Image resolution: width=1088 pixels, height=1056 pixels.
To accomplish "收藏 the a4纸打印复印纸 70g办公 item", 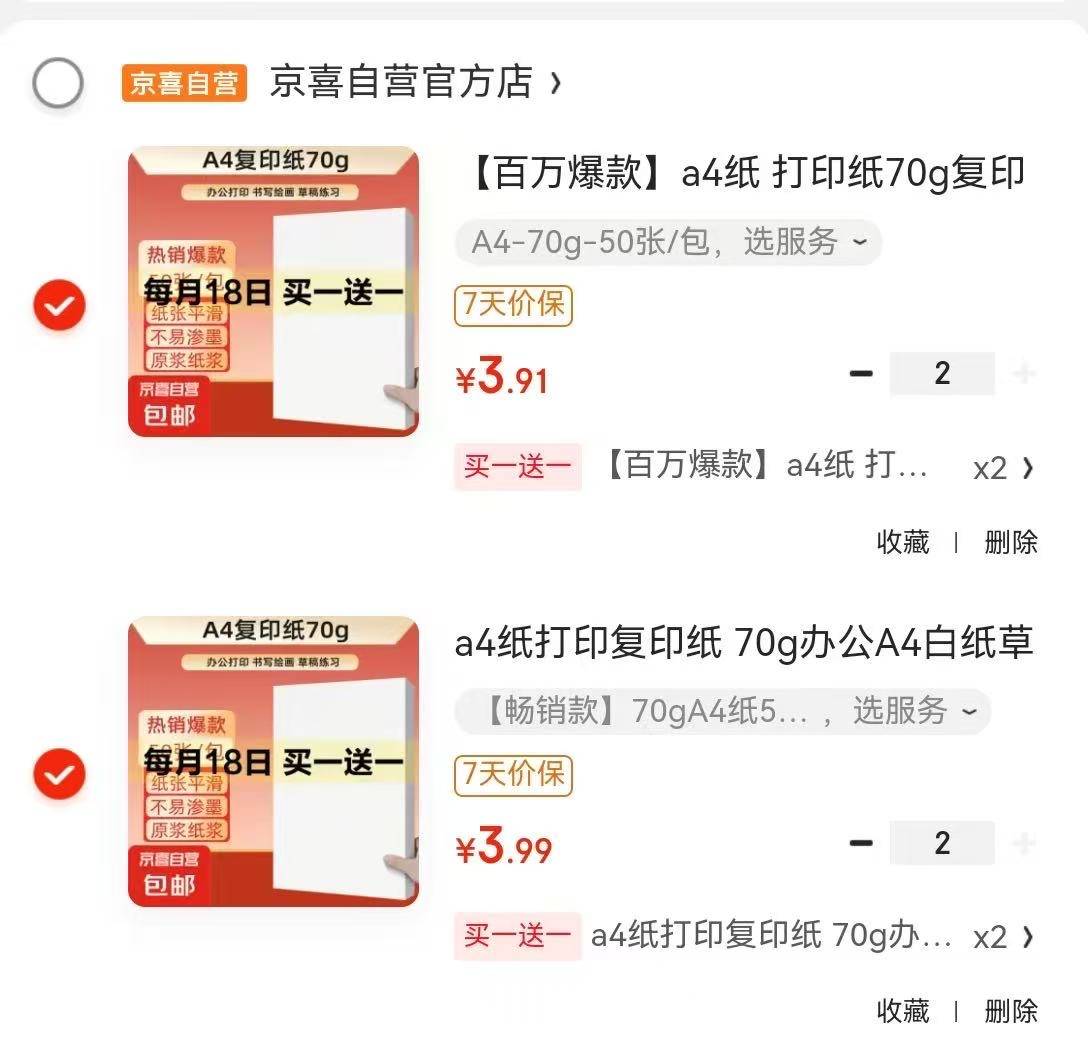I will [x=903, y=1011].
